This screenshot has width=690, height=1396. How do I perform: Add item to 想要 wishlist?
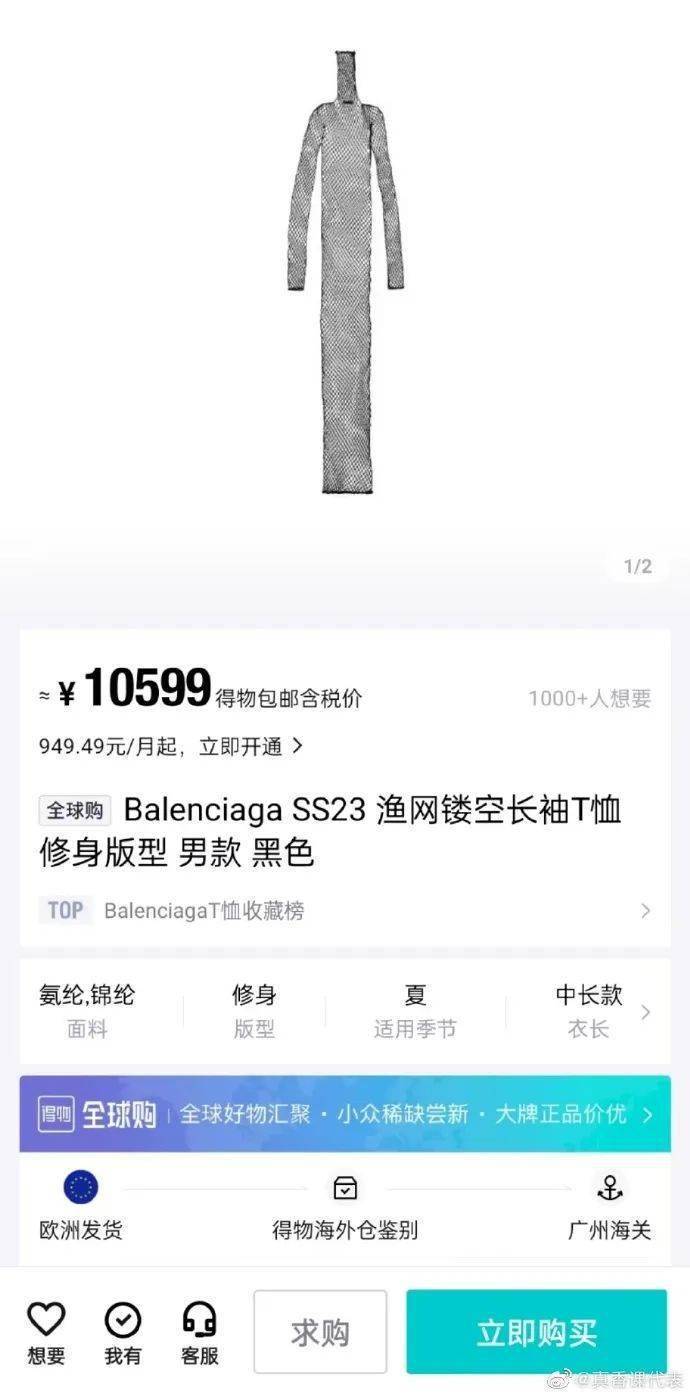(46, 1333)
